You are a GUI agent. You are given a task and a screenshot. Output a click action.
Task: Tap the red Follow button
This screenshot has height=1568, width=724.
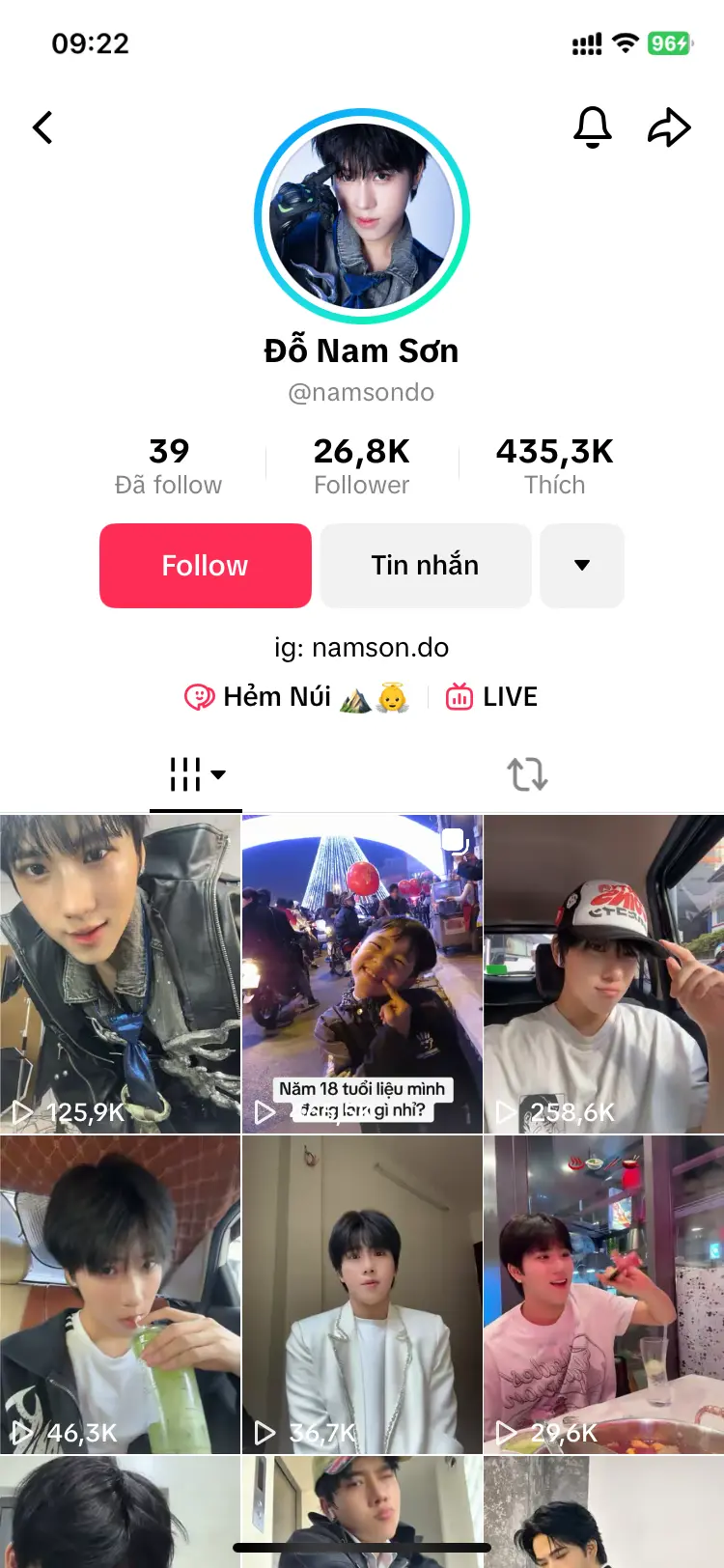pos(206,566)
